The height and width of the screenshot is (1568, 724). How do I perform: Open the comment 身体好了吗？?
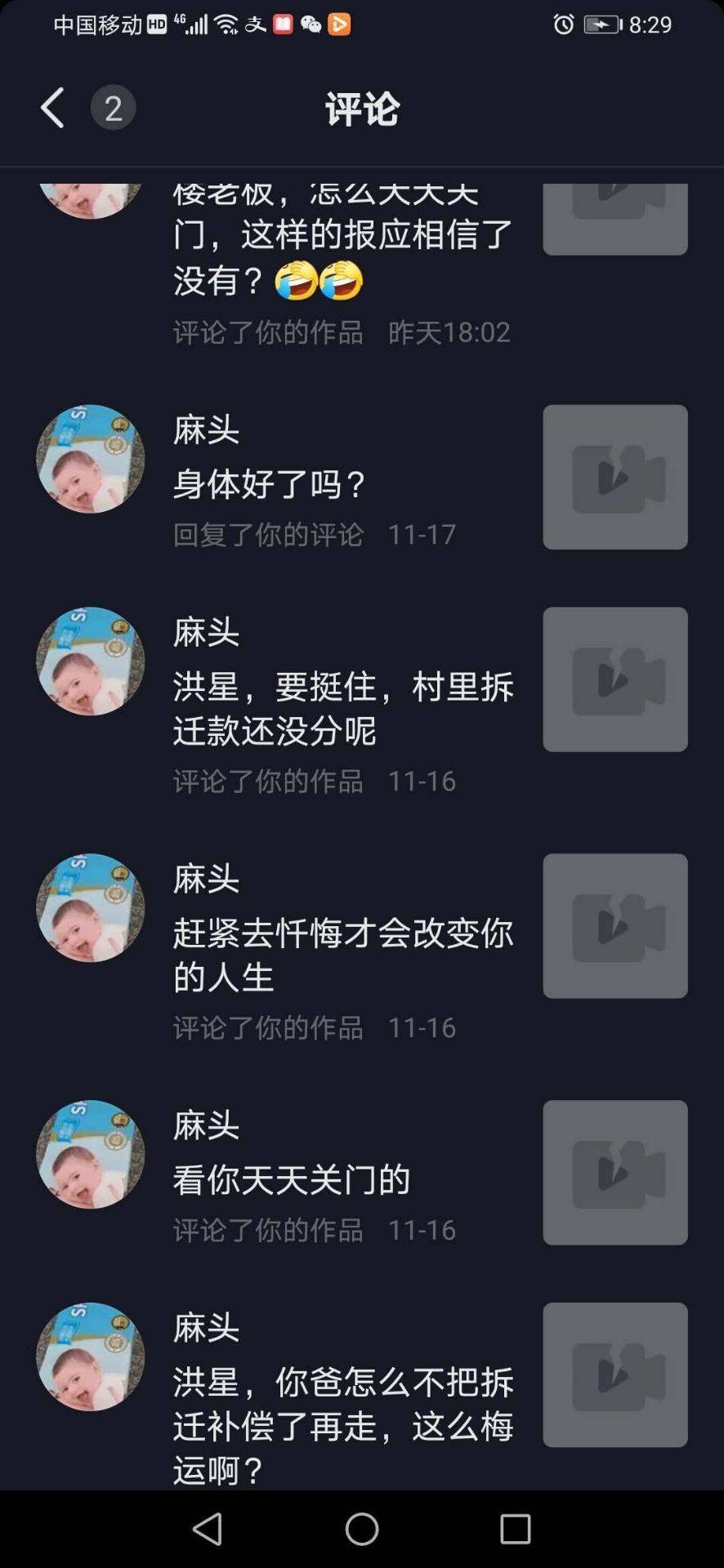[x=270, y=484]
